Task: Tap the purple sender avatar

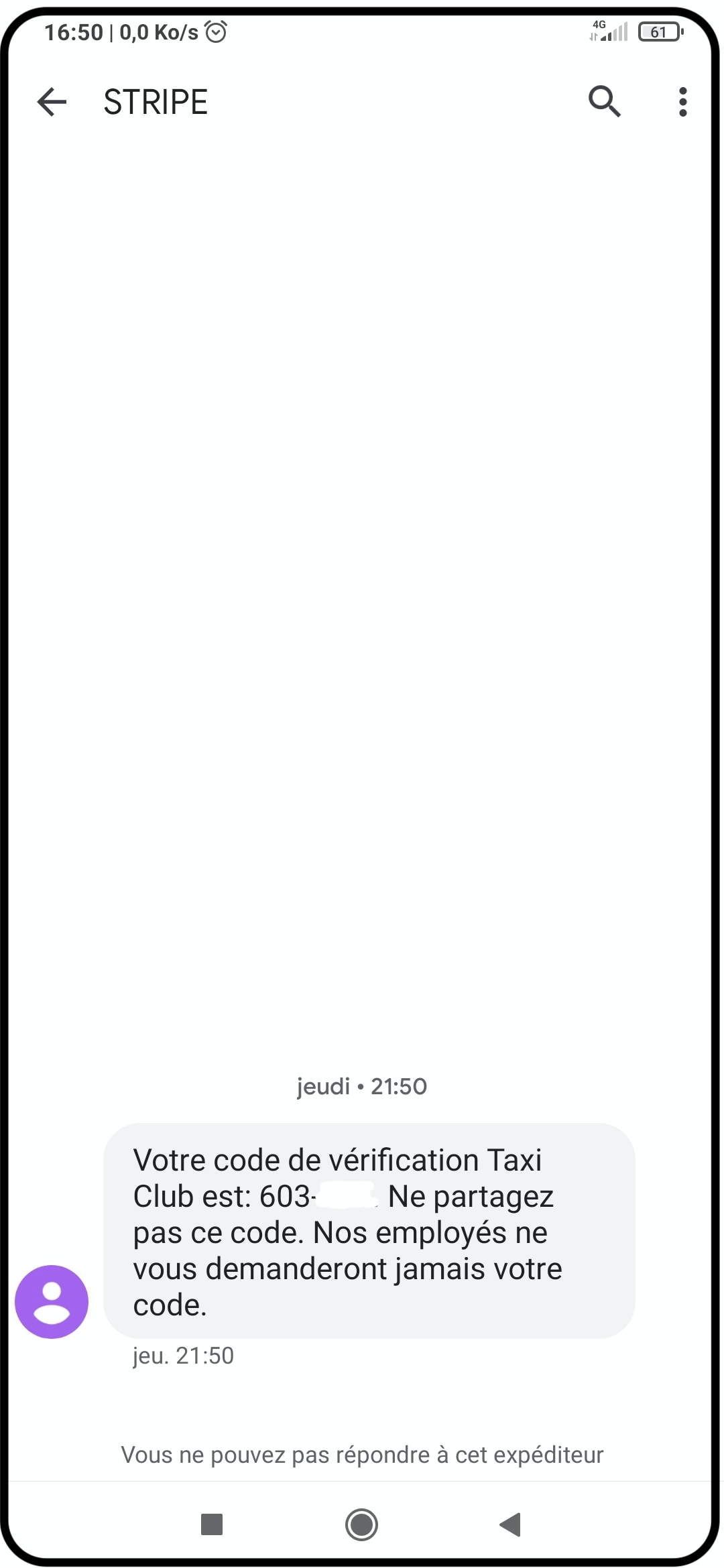Action: tap(52, 1301)
